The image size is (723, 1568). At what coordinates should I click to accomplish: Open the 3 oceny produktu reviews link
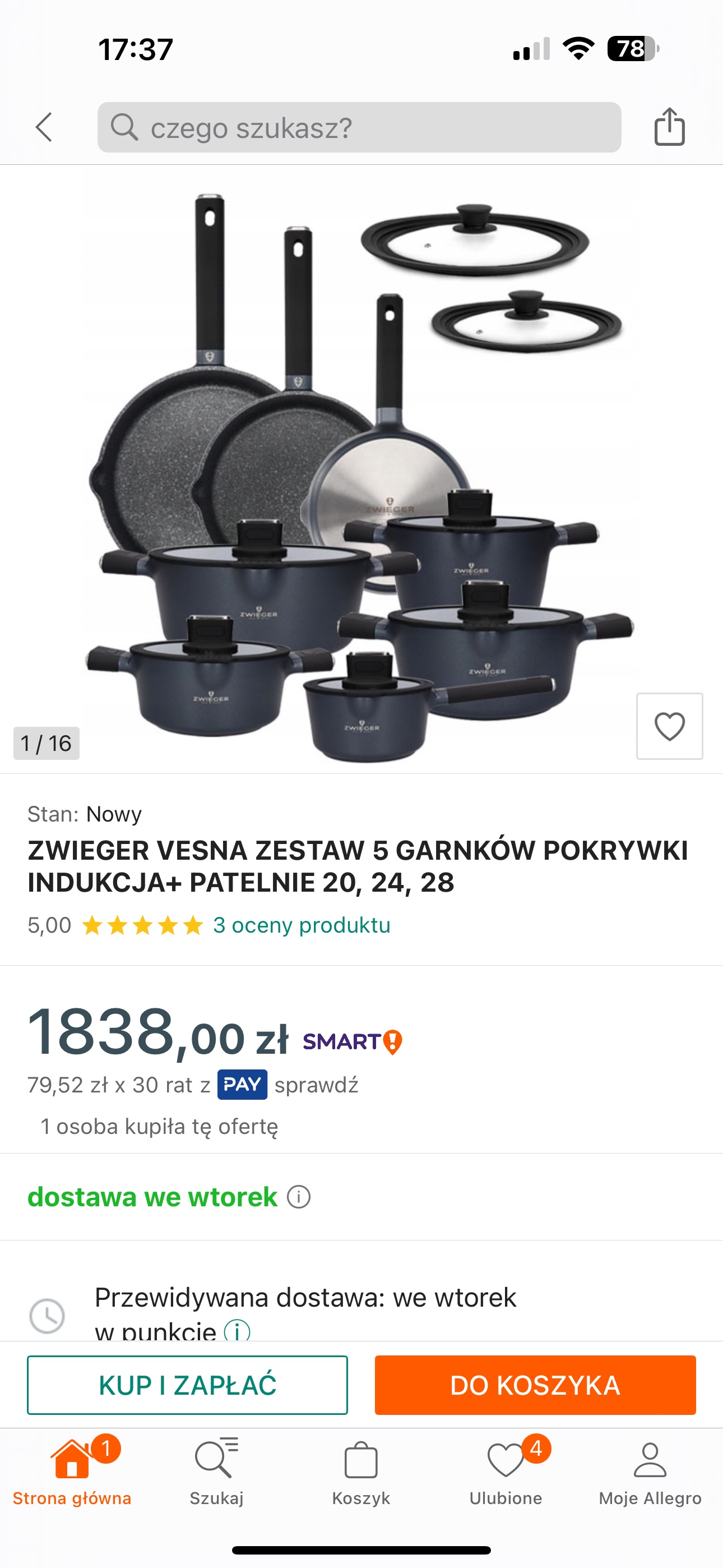[x=302, y=925]
